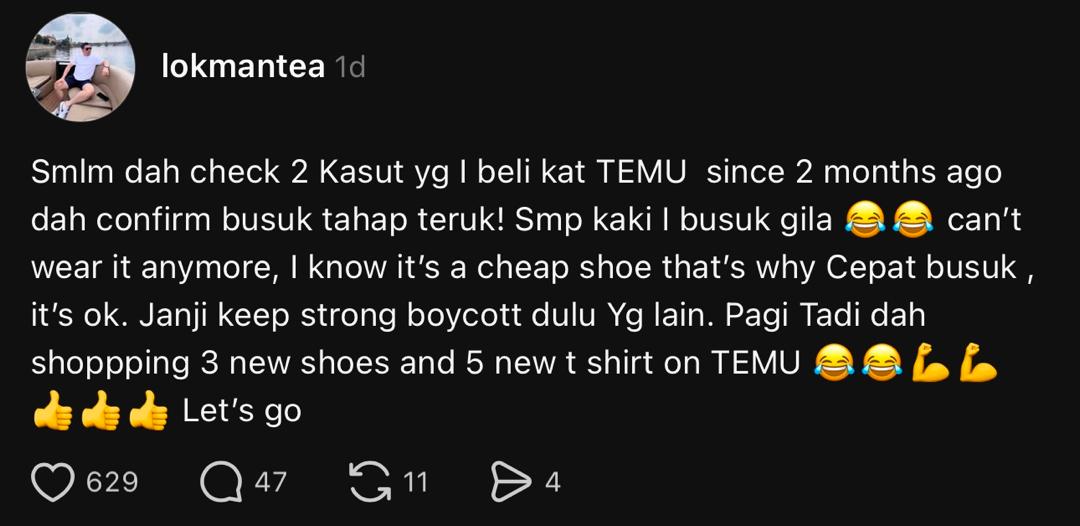Open the lokmantea username link

click(243, 67)
